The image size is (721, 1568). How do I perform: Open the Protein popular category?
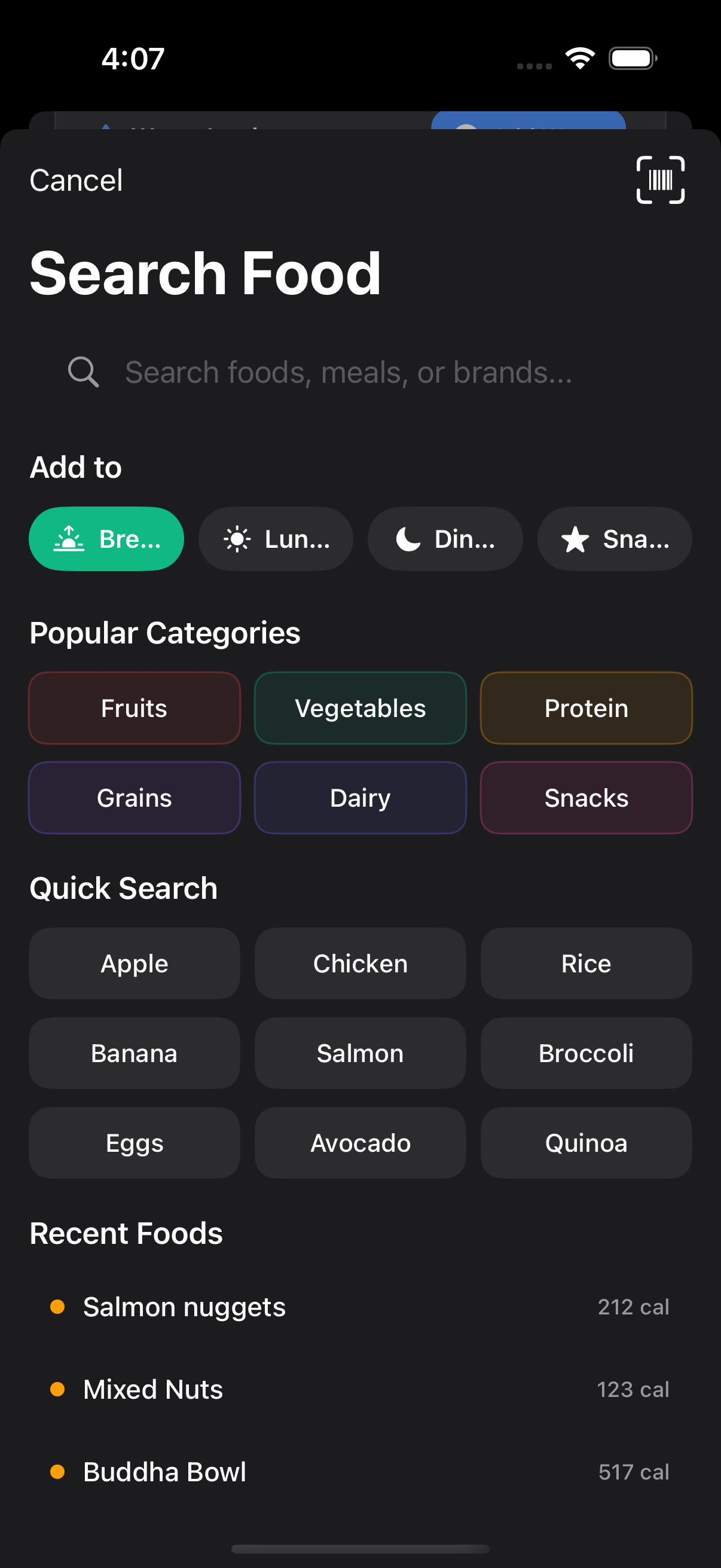pos(586,708)
